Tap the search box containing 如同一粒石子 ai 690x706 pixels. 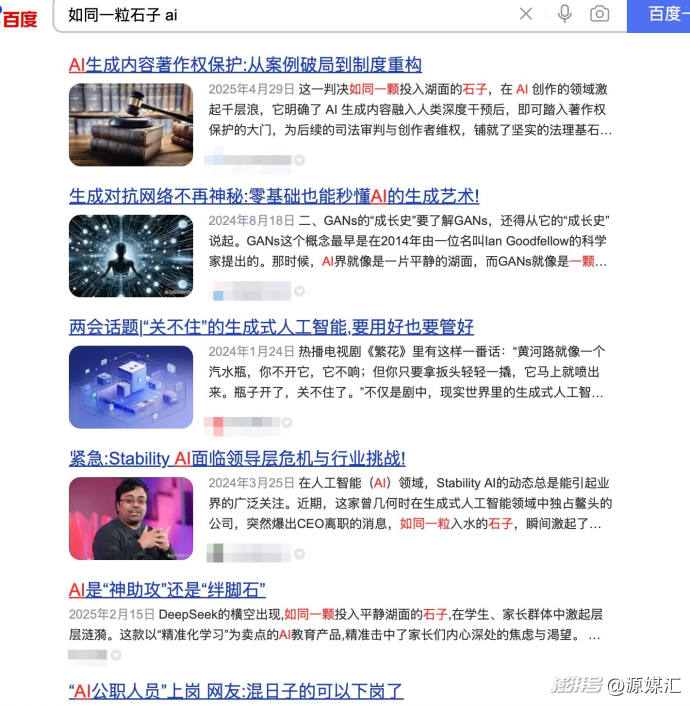click(280, 15)
